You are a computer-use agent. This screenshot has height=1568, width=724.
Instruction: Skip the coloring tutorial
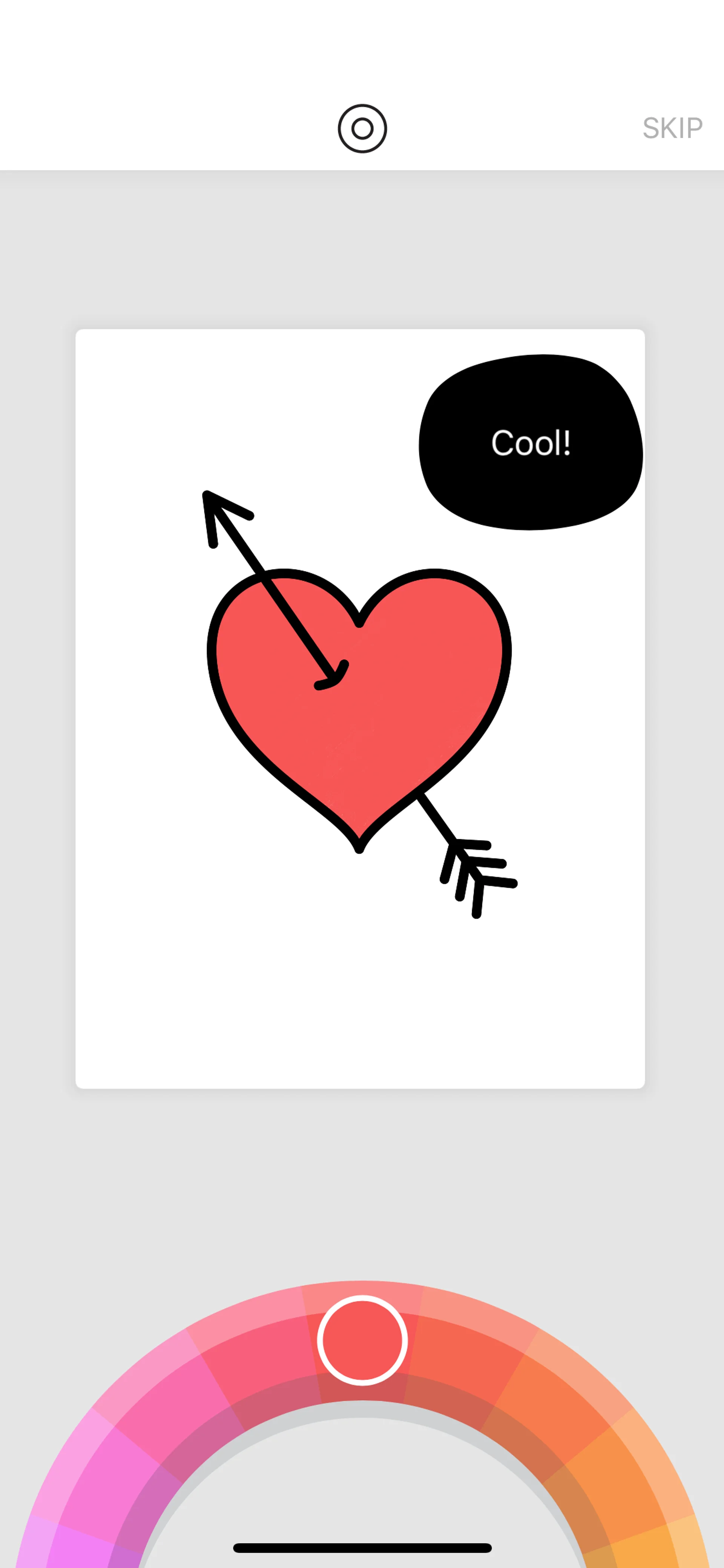[x=672, y=128]
